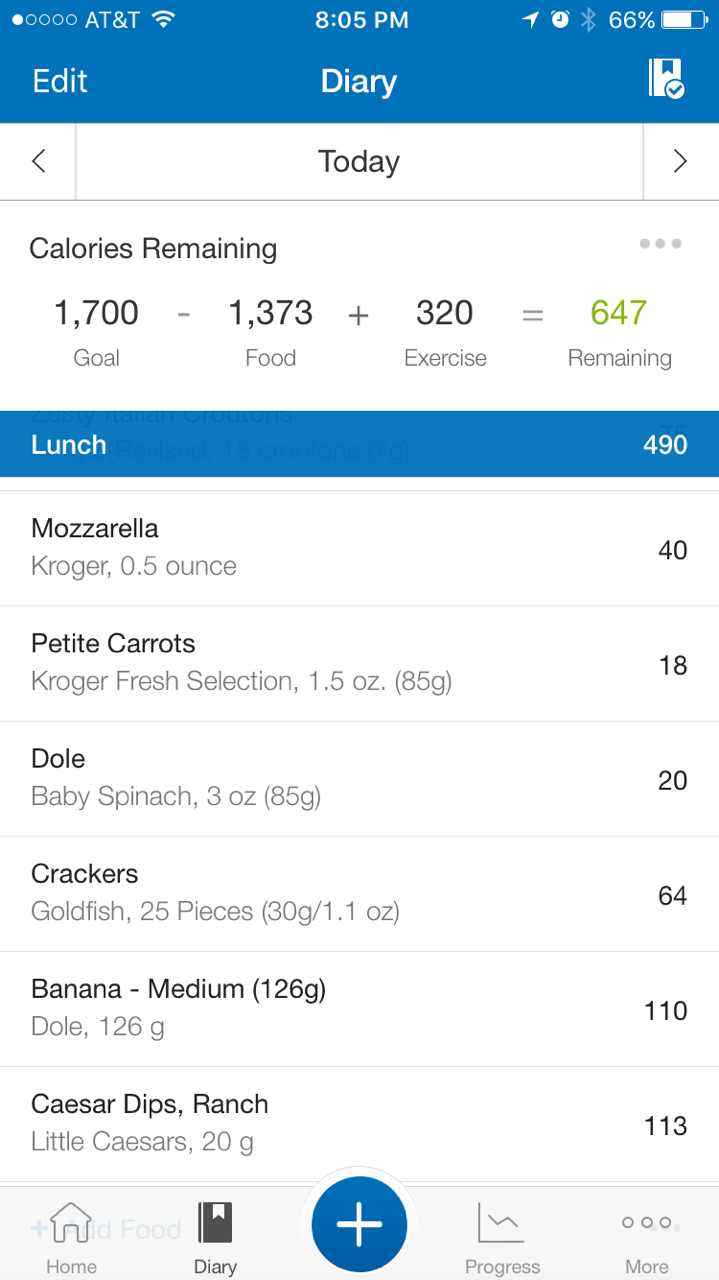
Task: View the Dole Baby Spinach entry
Action: 359,778
